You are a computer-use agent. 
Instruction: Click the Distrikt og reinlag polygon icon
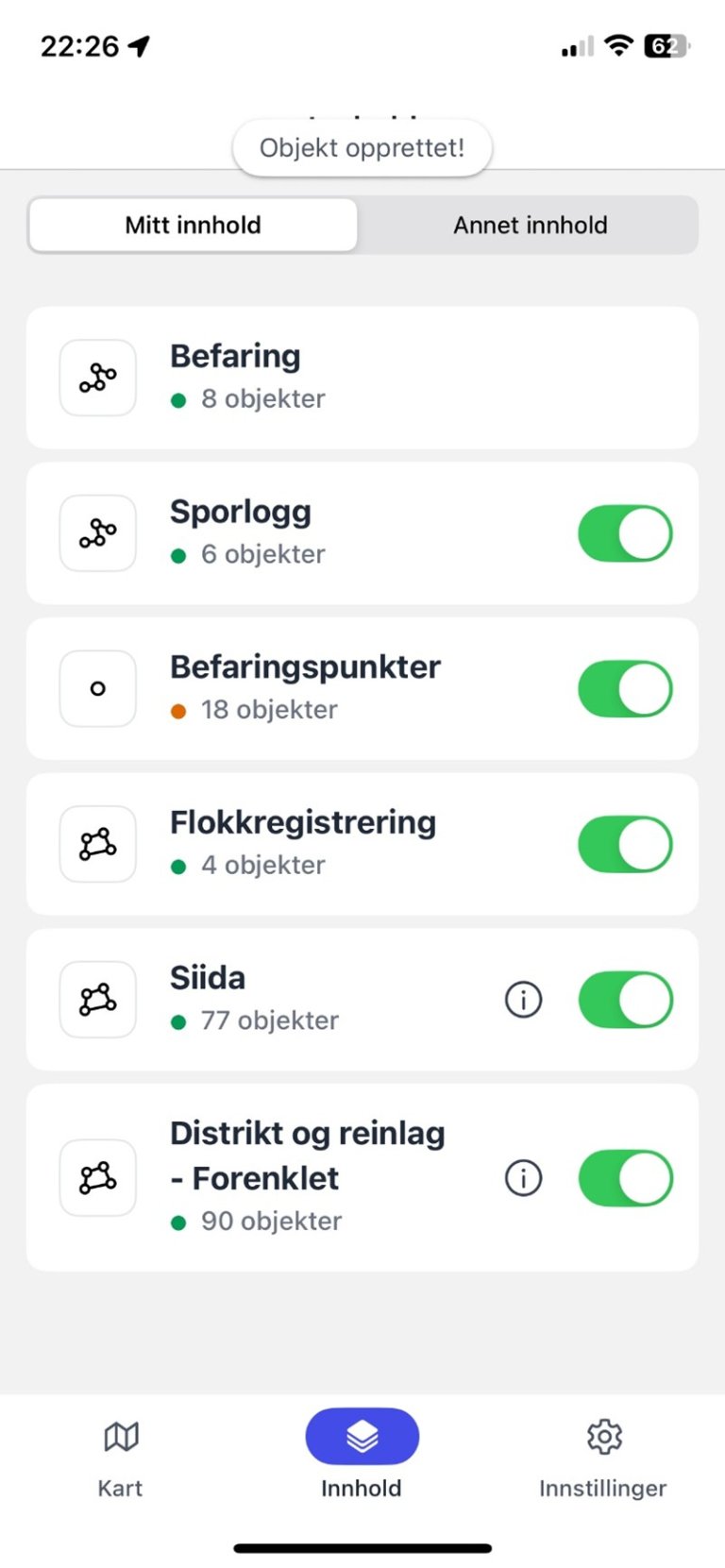pyautogui.click(x=97, y=1177)
